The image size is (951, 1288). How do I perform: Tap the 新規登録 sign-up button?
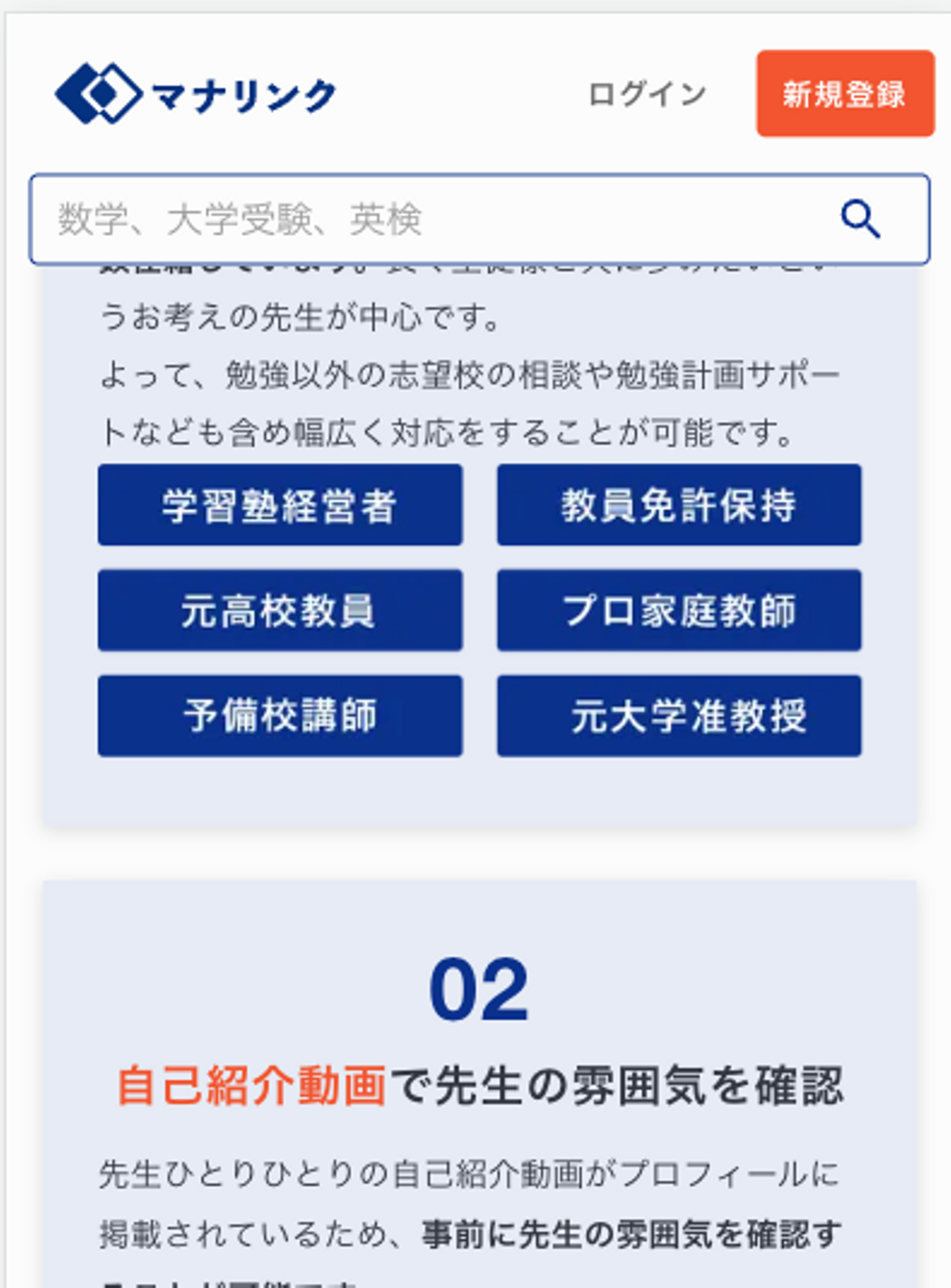[x=845, y=94]
